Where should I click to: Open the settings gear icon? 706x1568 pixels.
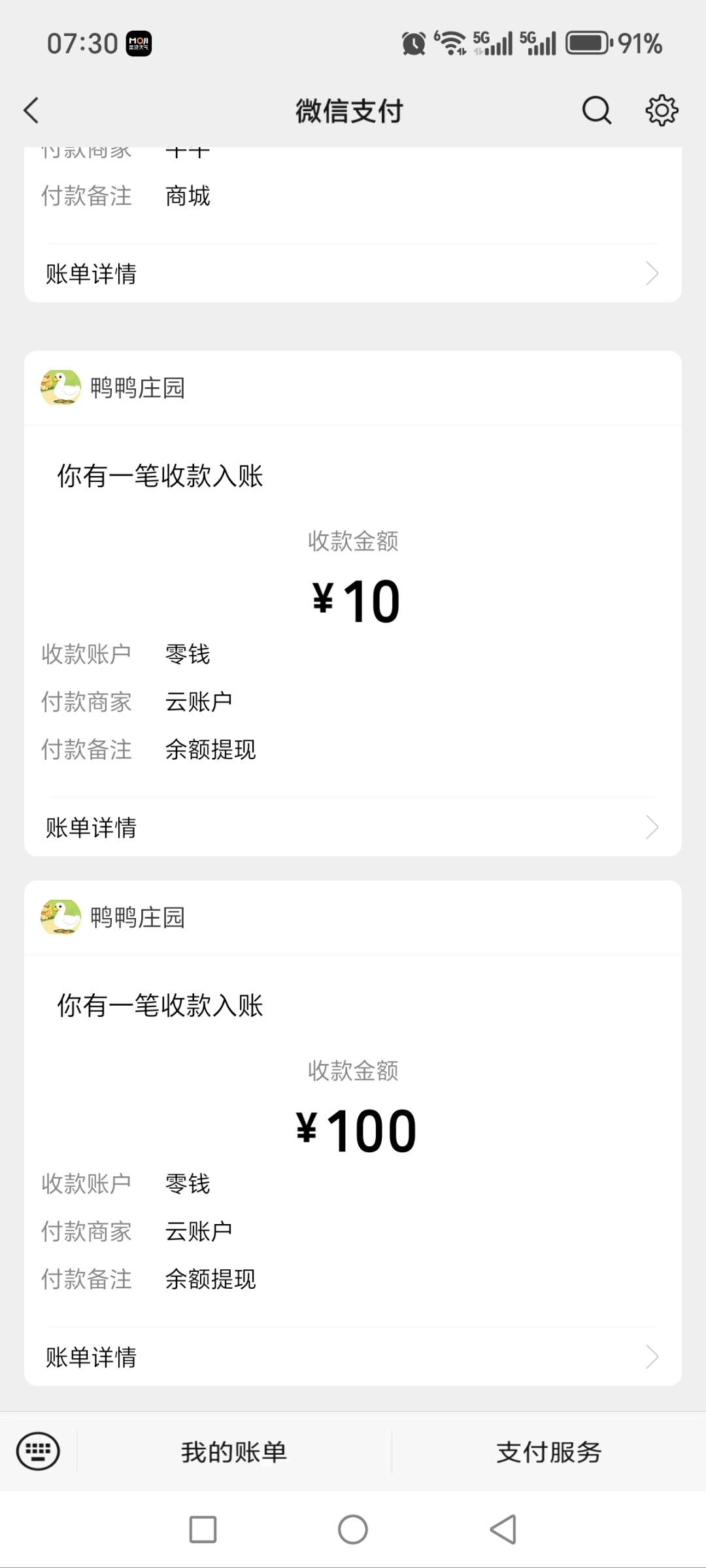tap(662, 110)
